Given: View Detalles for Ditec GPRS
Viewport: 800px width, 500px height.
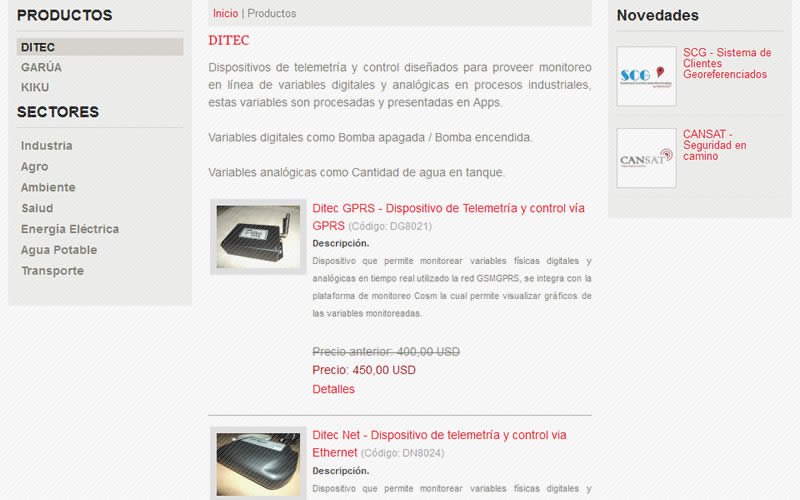Looking at the screenshot, I should pyautogui.click(x=333, y=389).
